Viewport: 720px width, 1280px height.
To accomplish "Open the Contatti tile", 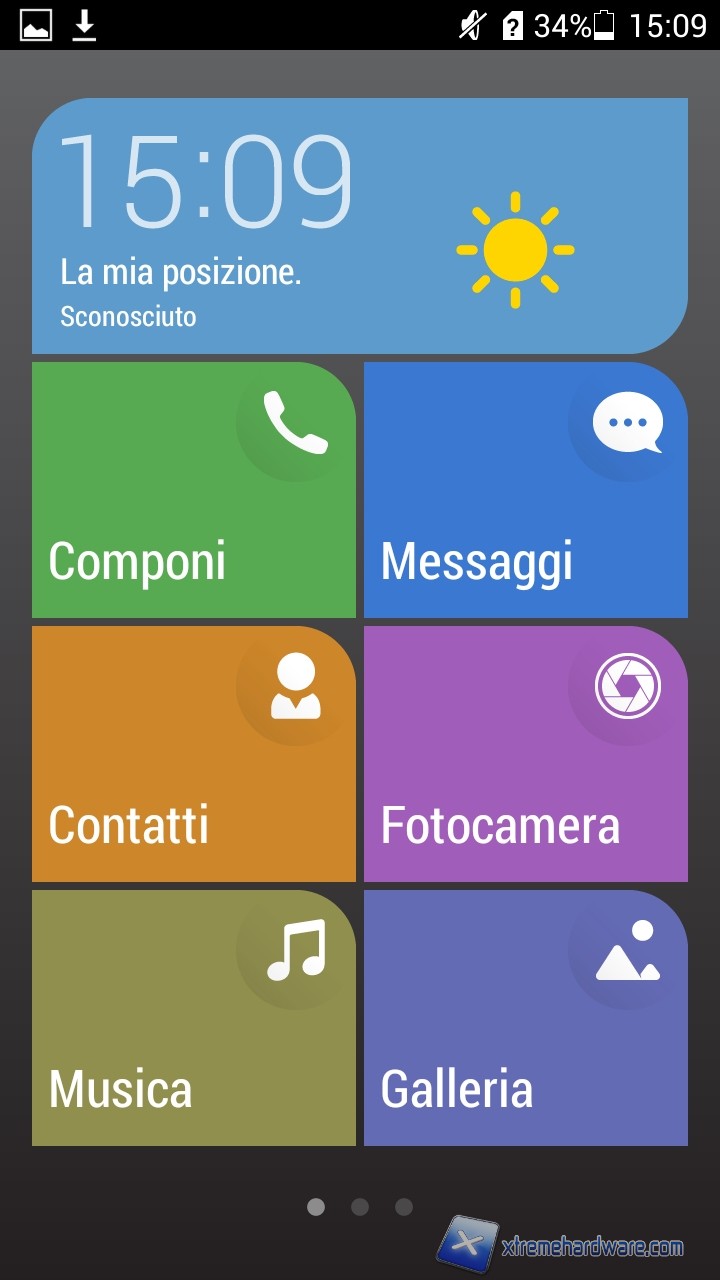I will [x=194, y=754].
